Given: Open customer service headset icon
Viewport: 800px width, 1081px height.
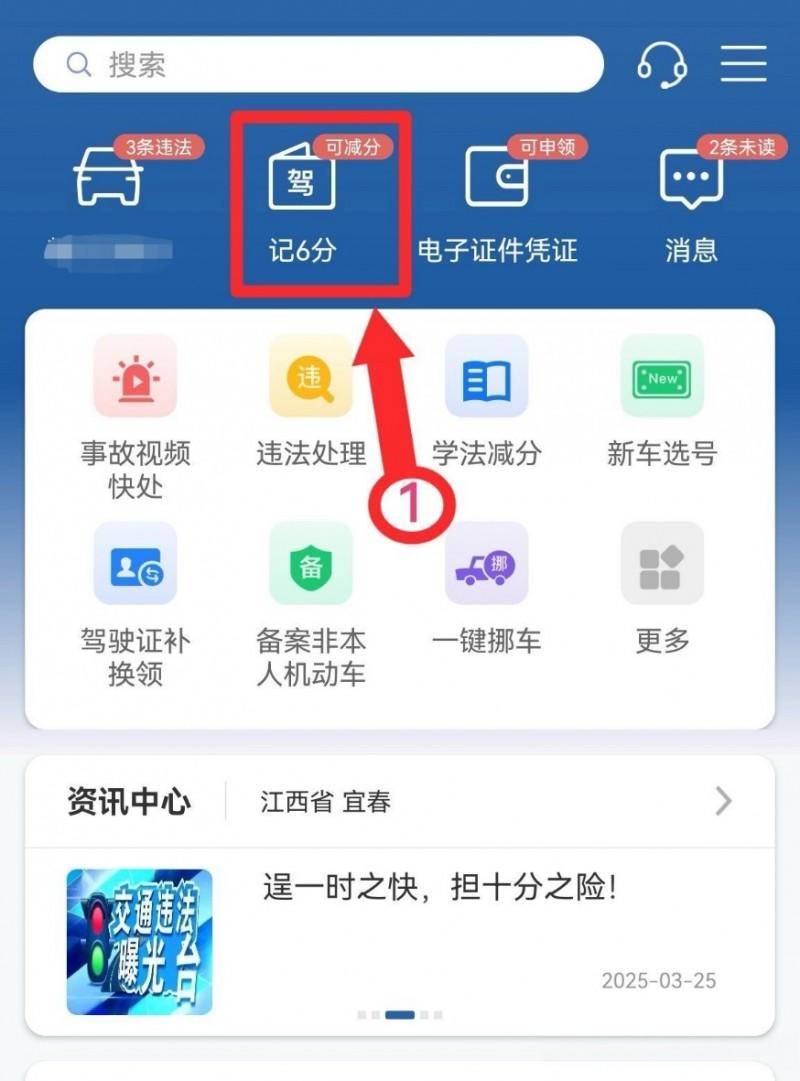Looking at the screenshot, I should (662, 65).
